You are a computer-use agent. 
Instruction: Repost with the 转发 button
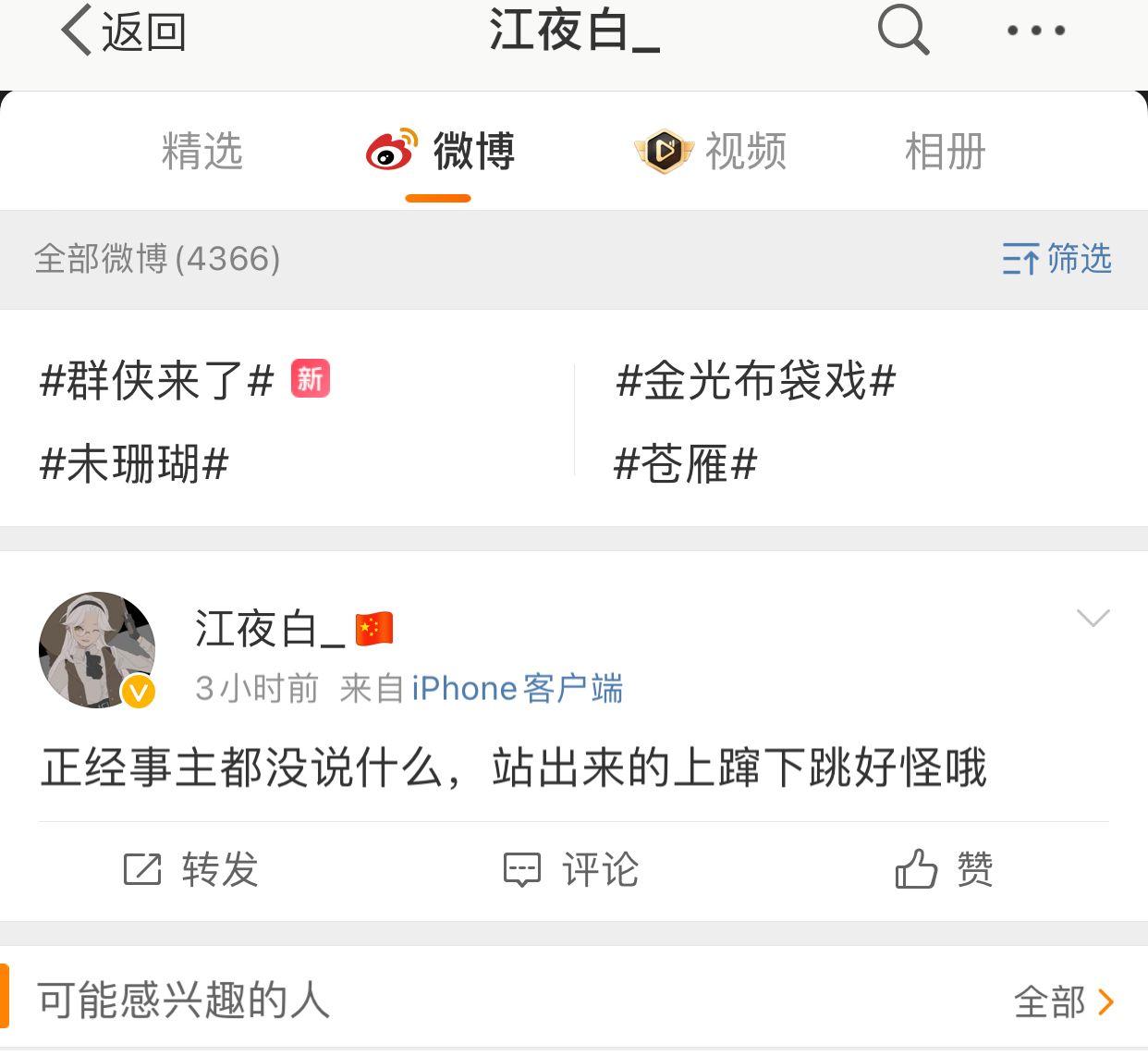point(191,870)
